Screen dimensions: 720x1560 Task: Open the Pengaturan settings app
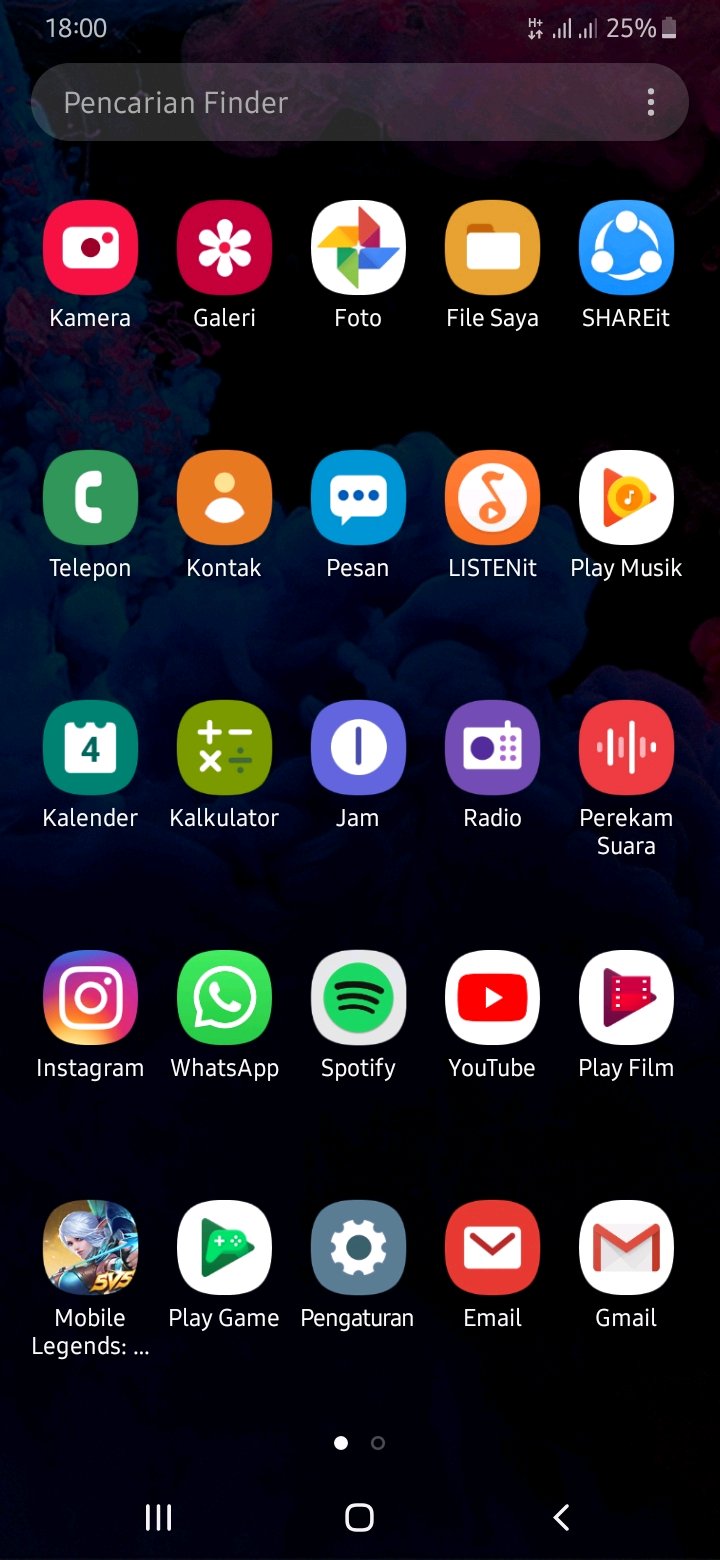click(358, 1246)
